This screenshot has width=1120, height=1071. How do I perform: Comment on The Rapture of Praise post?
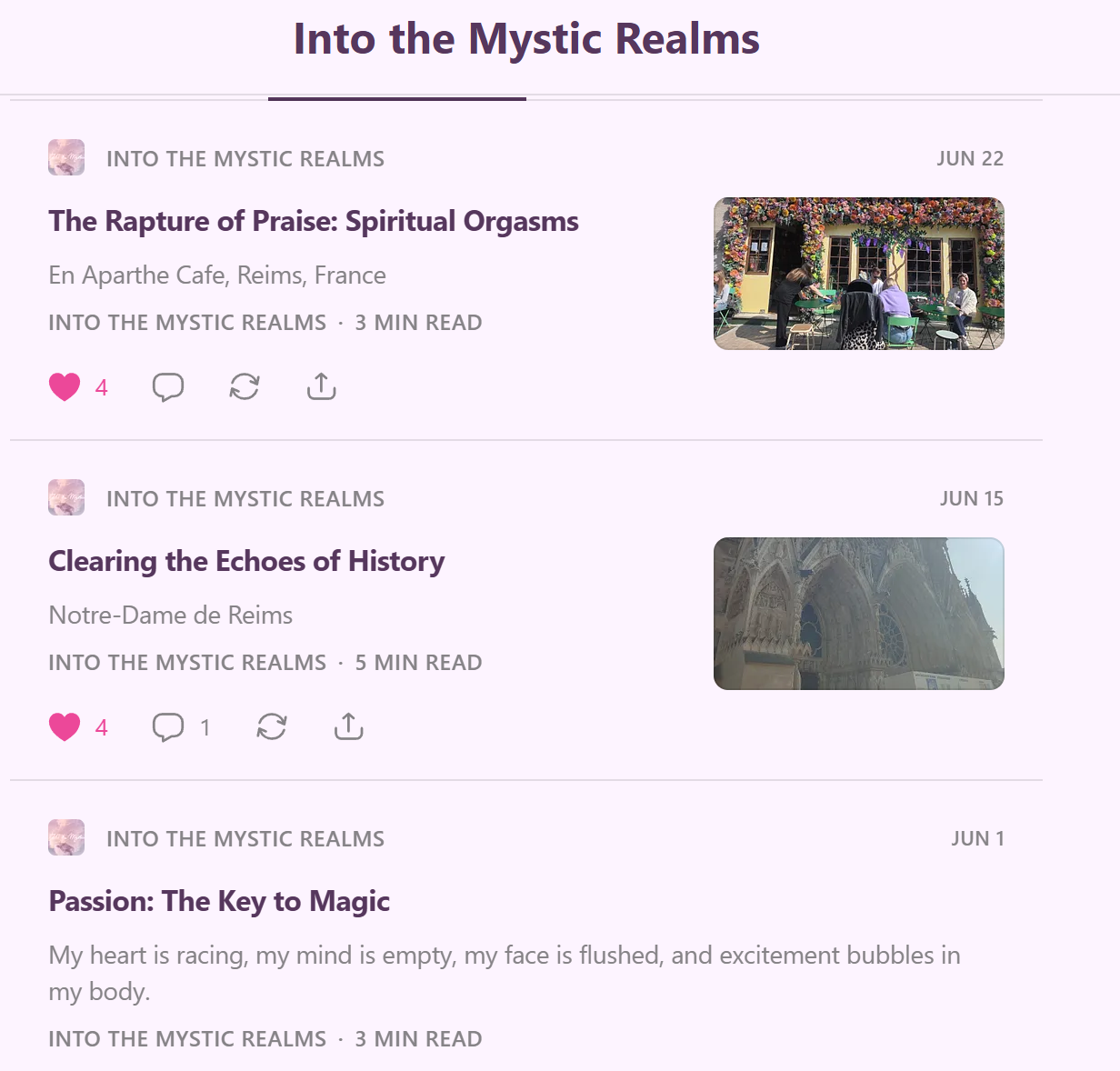(168, 387)
